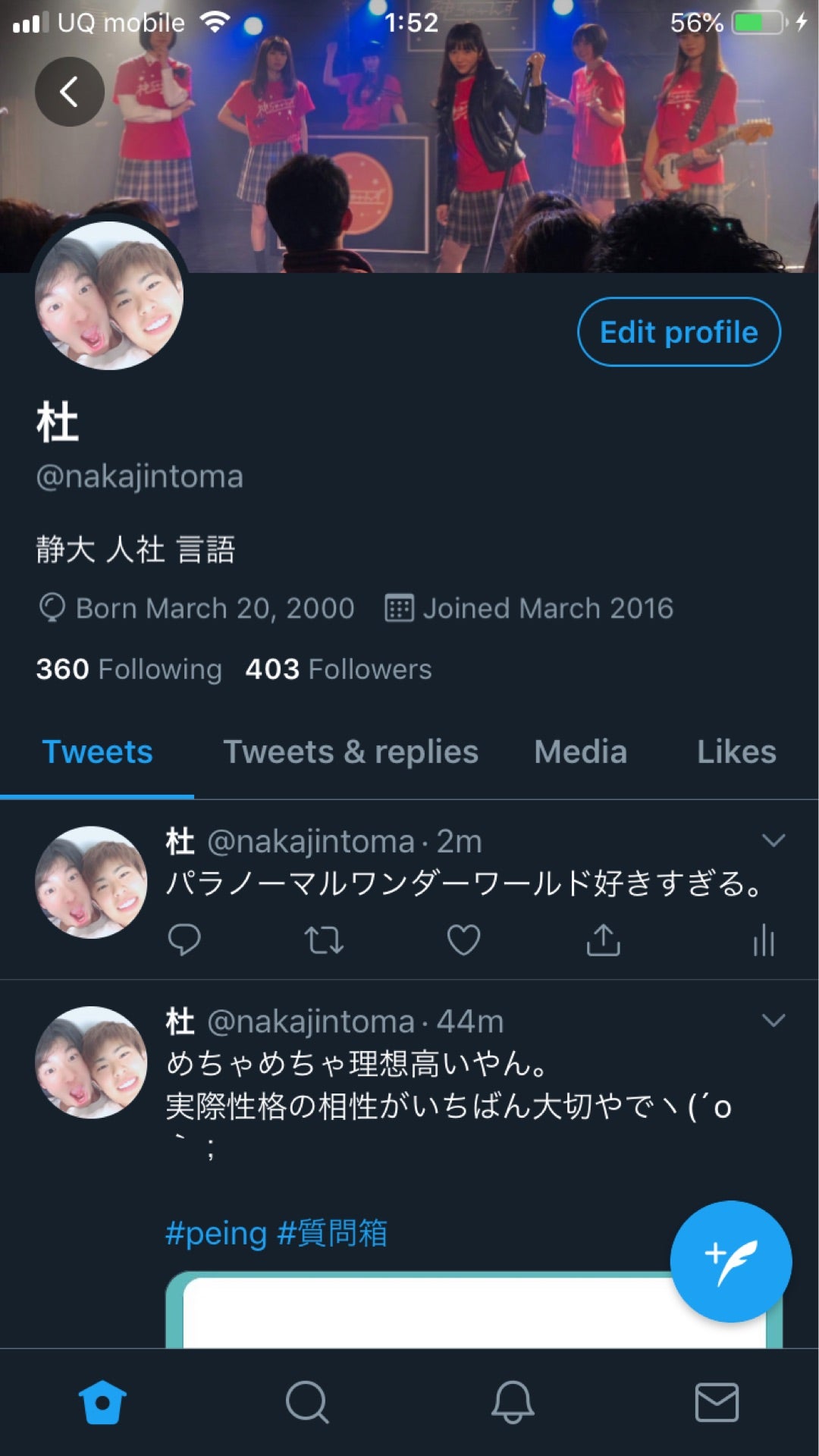This screenshot has width=819, height=1456.
Task: Switch to Tweets & replies tab
Action: [x=350, y=752]
